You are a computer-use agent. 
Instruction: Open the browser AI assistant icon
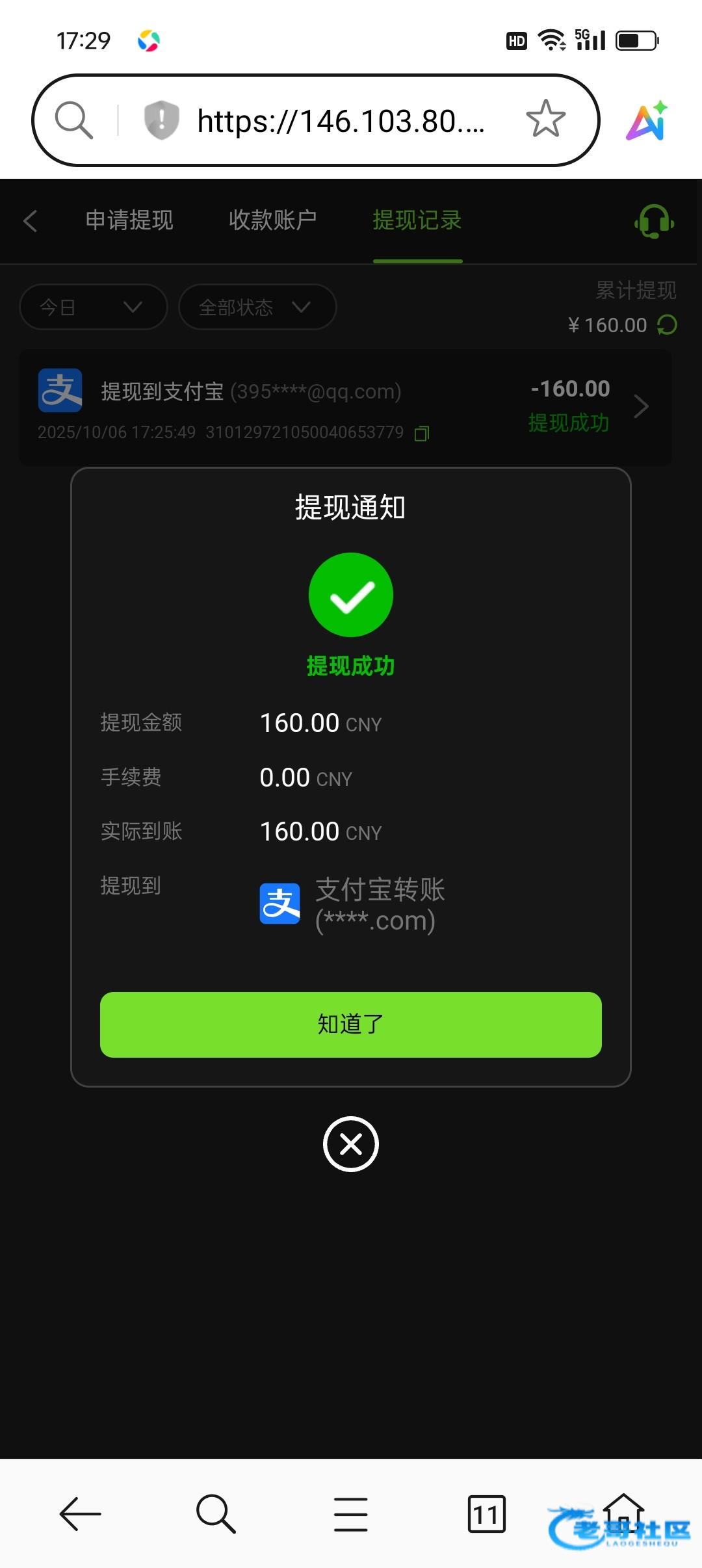tap(647, 120)
